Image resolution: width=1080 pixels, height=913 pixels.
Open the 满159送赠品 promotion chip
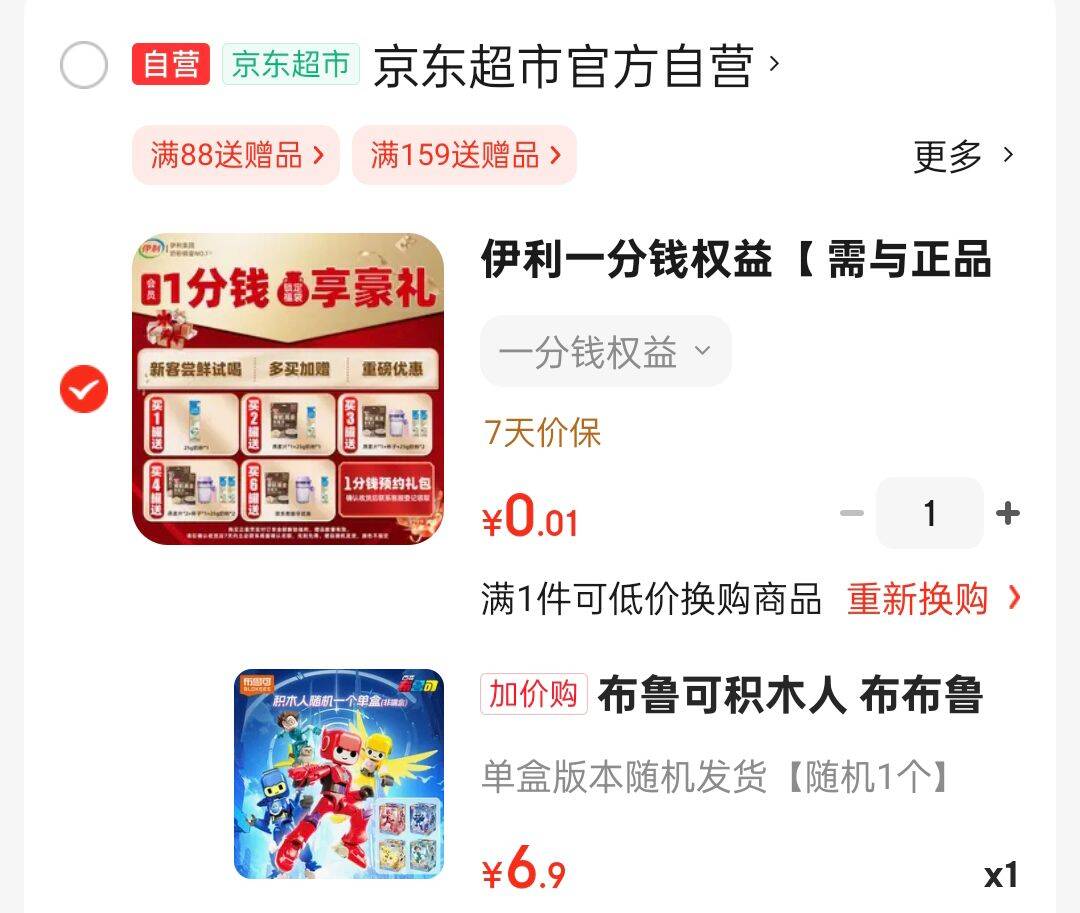coord(464,155)
